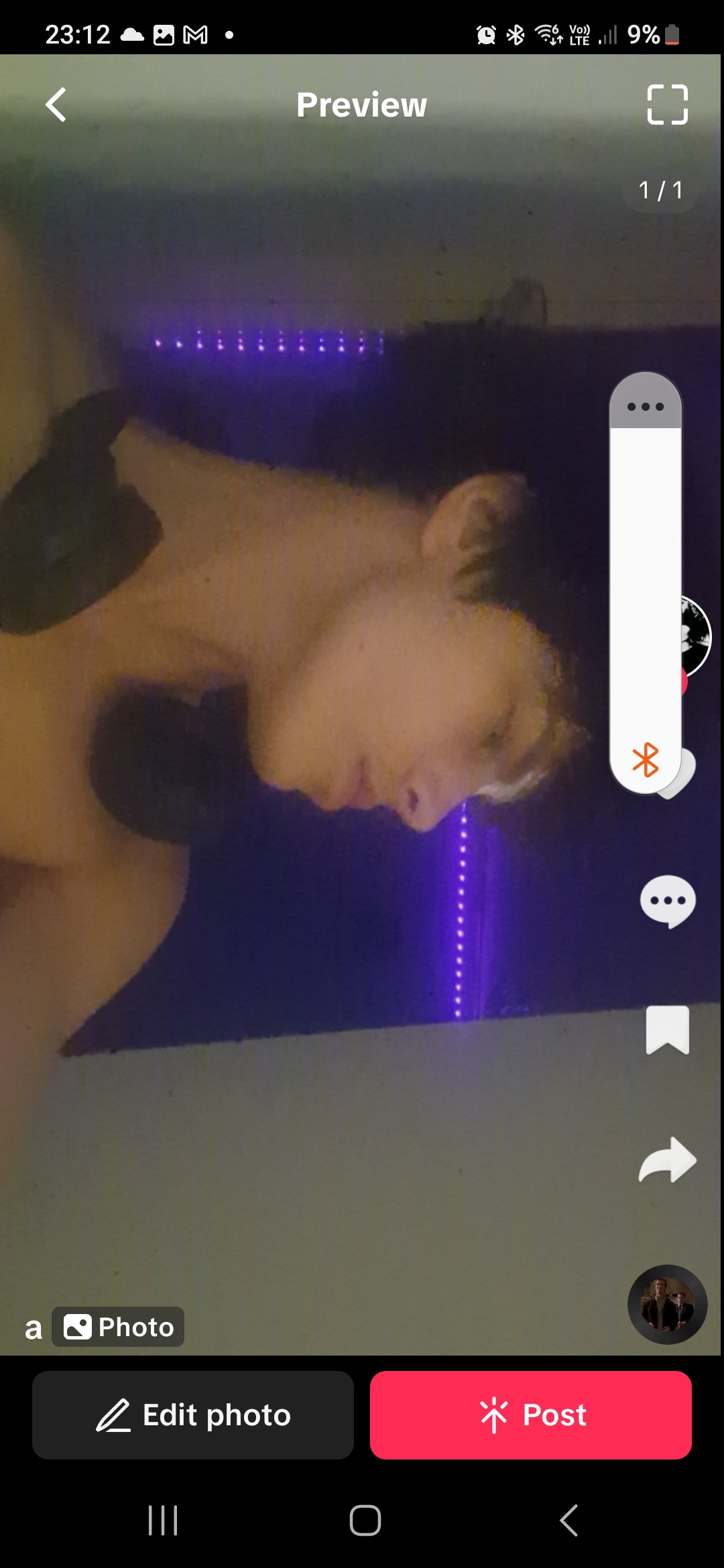Adjust the Bluetooth volume slider
Image resolution: width=724 pixels, height=1568 pixels.
[x=646, y=583]
